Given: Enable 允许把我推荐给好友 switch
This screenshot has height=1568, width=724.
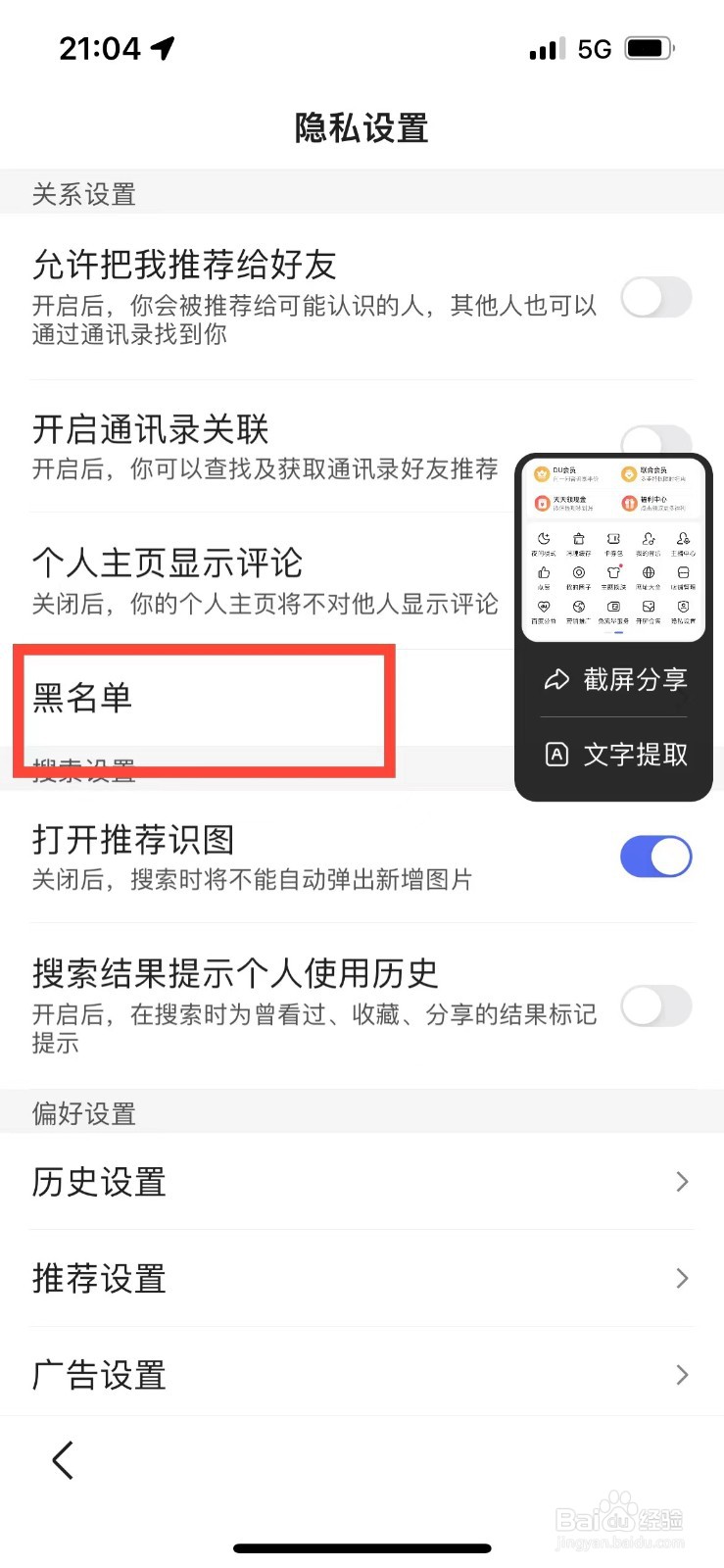Looking at the screenshot, I should click(656, 298).
